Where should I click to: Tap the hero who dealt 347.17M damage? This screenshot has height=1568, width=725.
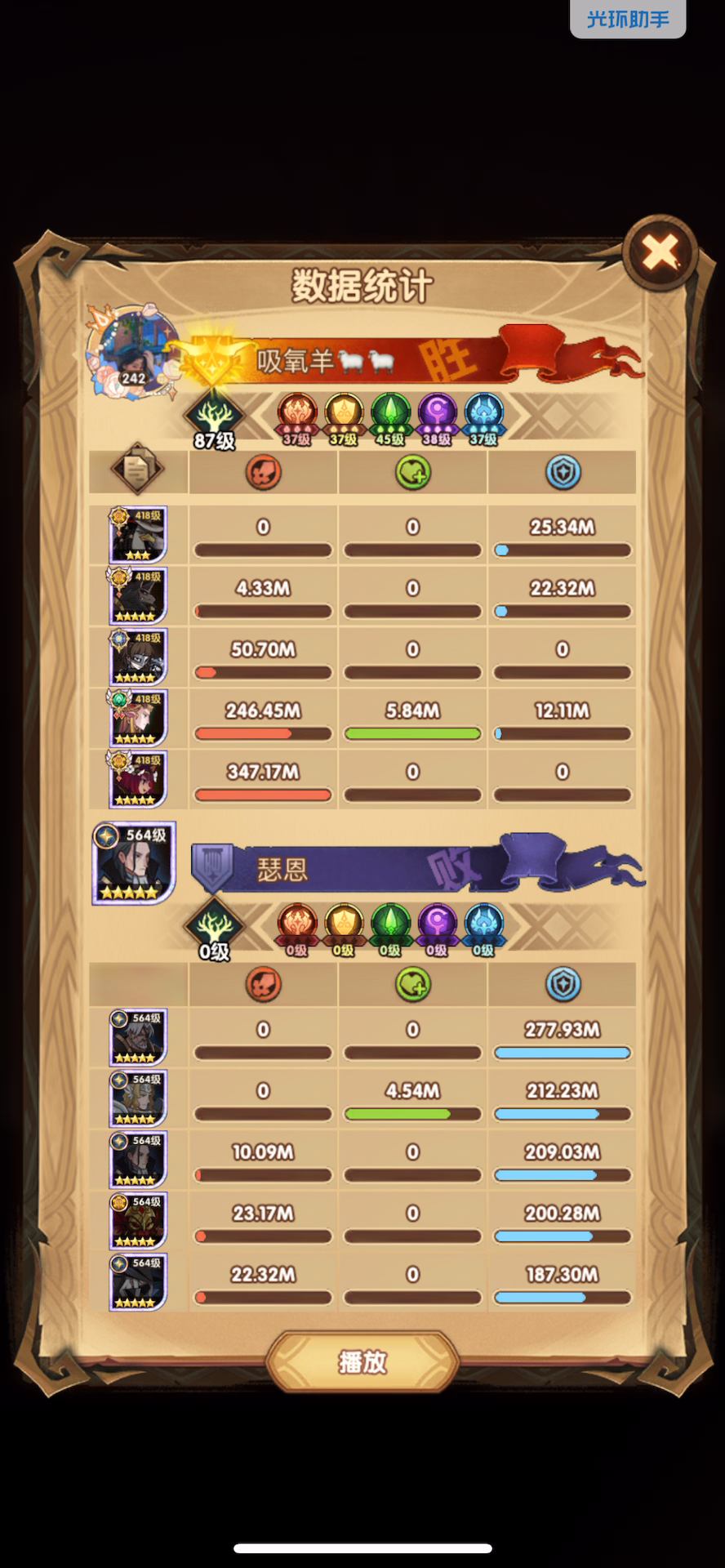point(138,779)
